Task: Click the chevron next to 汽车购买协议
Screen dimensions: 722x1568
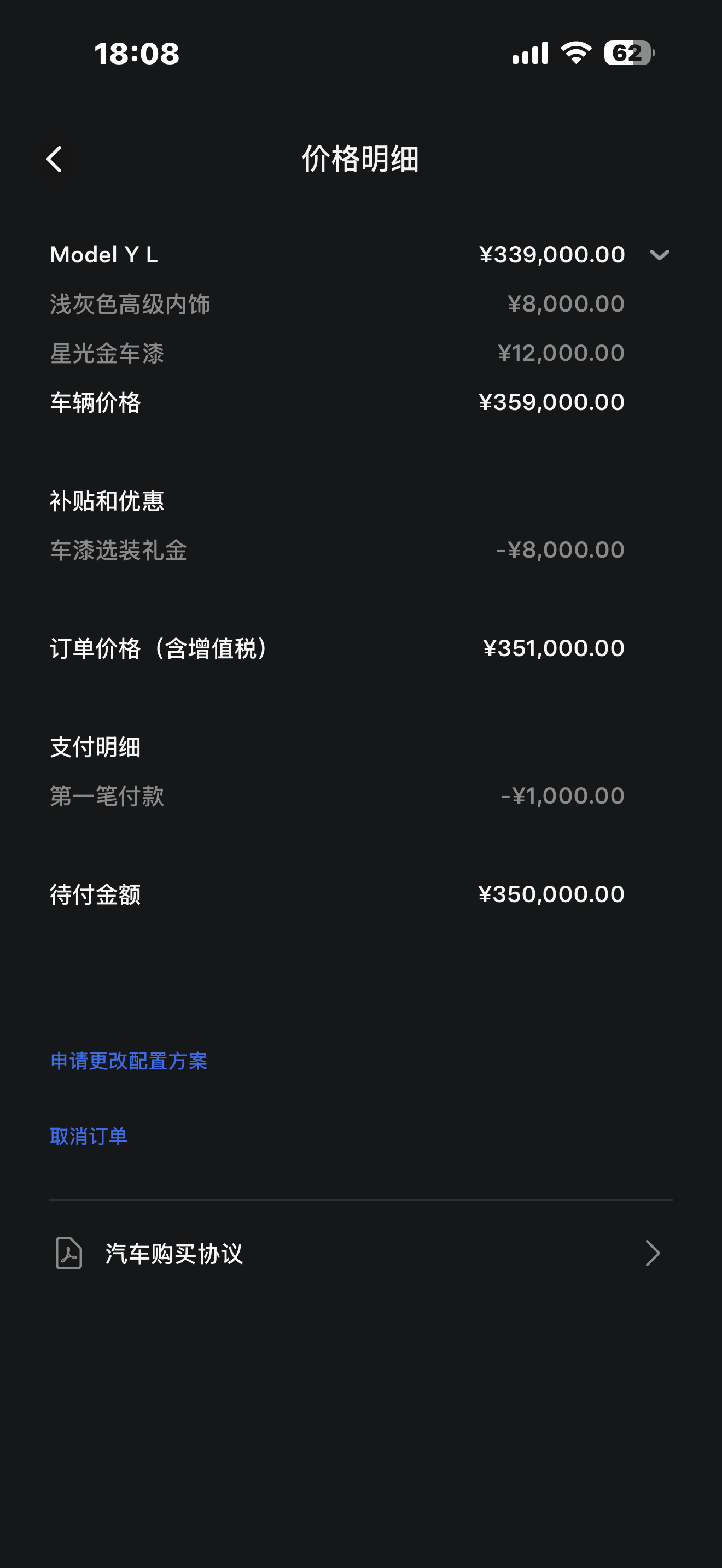Action: [x=653, y=1253]
